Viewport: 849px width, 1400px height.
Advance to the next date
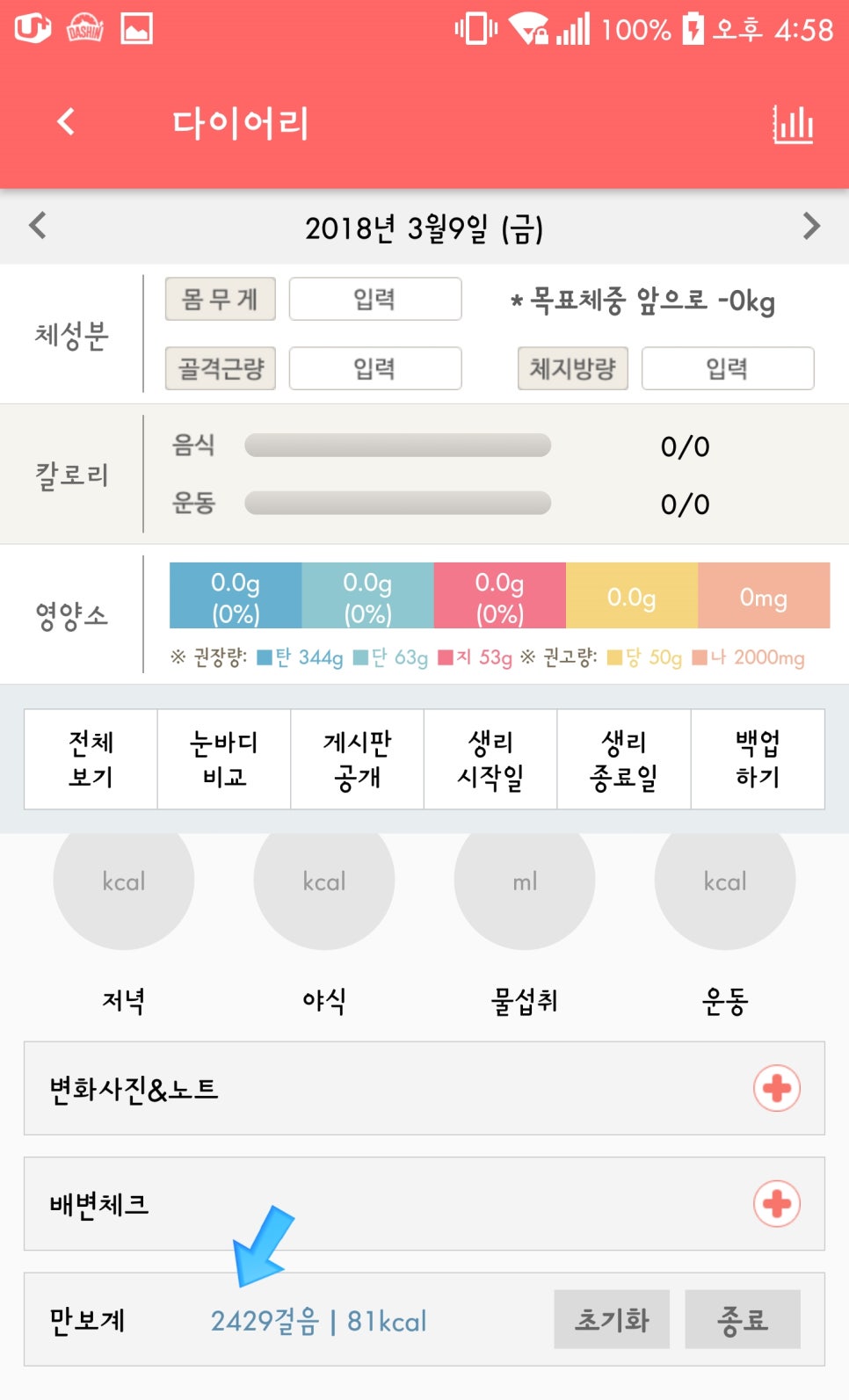click(x=812, y=226)
